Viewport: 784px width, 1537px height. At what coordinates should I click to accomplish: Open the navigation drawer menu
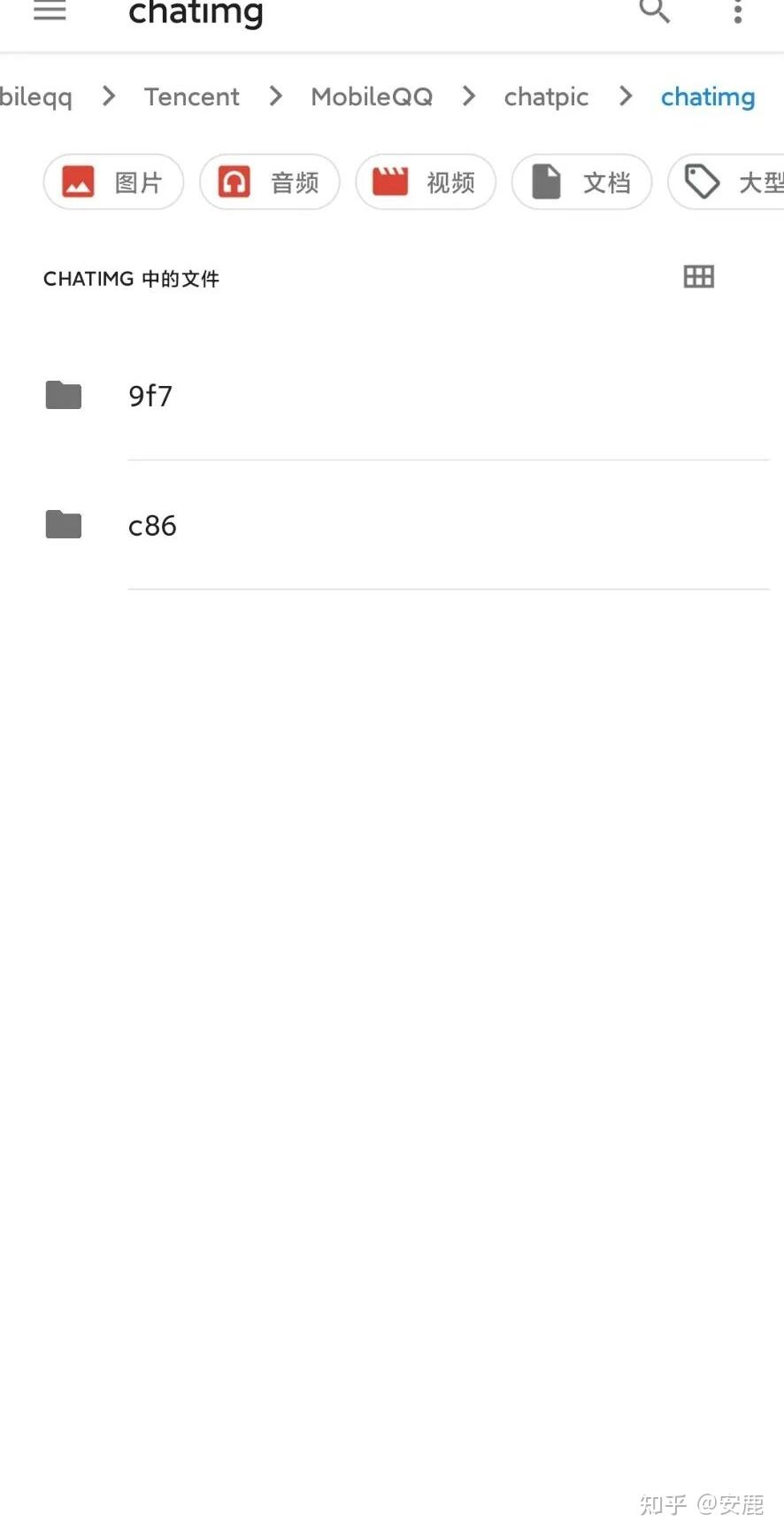pyautogui.click(x=50, y=12)
